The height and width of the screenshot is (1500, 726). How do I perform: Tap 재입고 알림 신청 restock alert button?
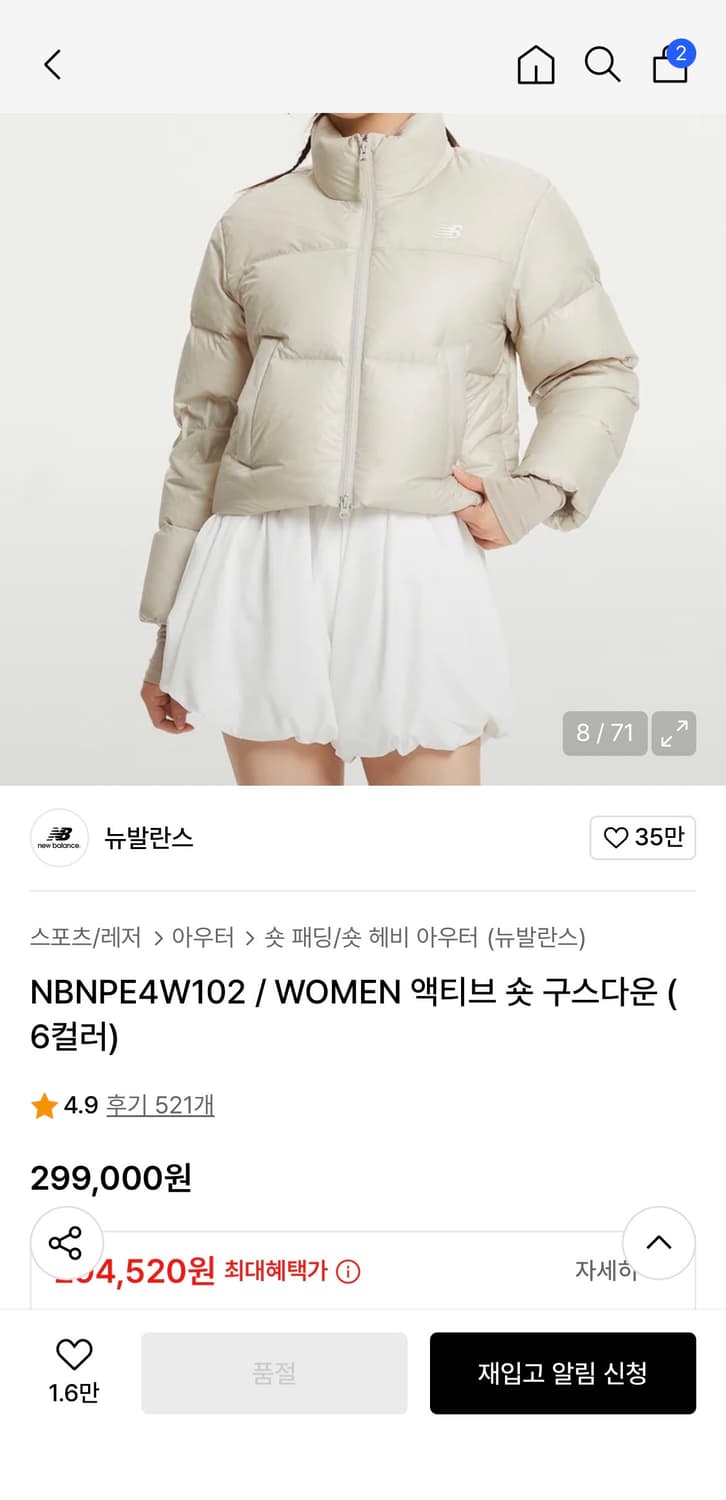pos(563,1373)
